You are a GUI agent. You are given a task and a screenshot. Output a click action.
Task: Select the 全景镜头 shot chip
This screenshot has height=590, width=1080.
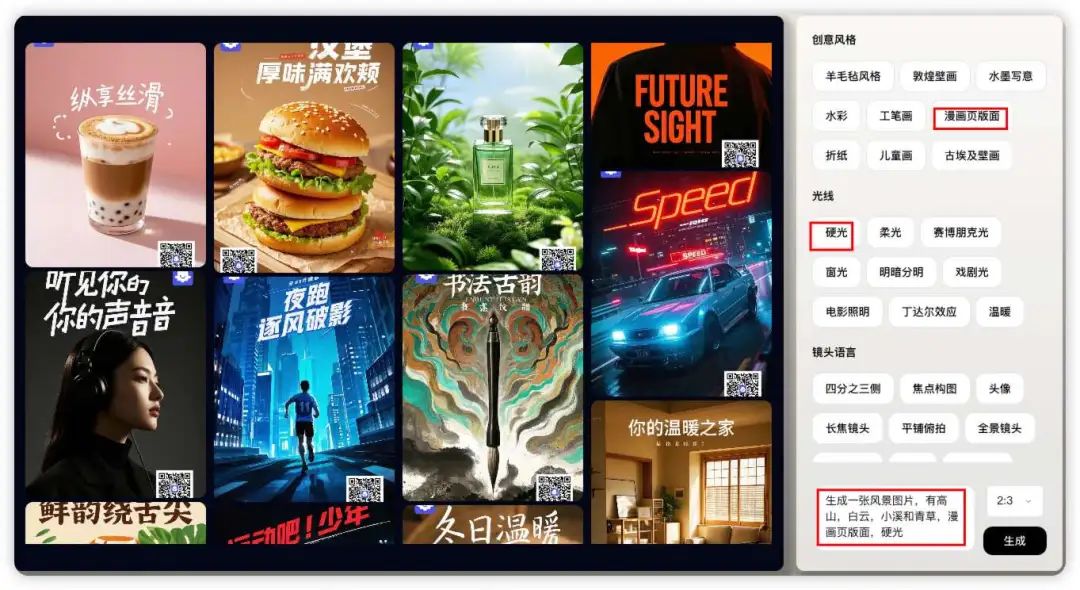point(998,428)
